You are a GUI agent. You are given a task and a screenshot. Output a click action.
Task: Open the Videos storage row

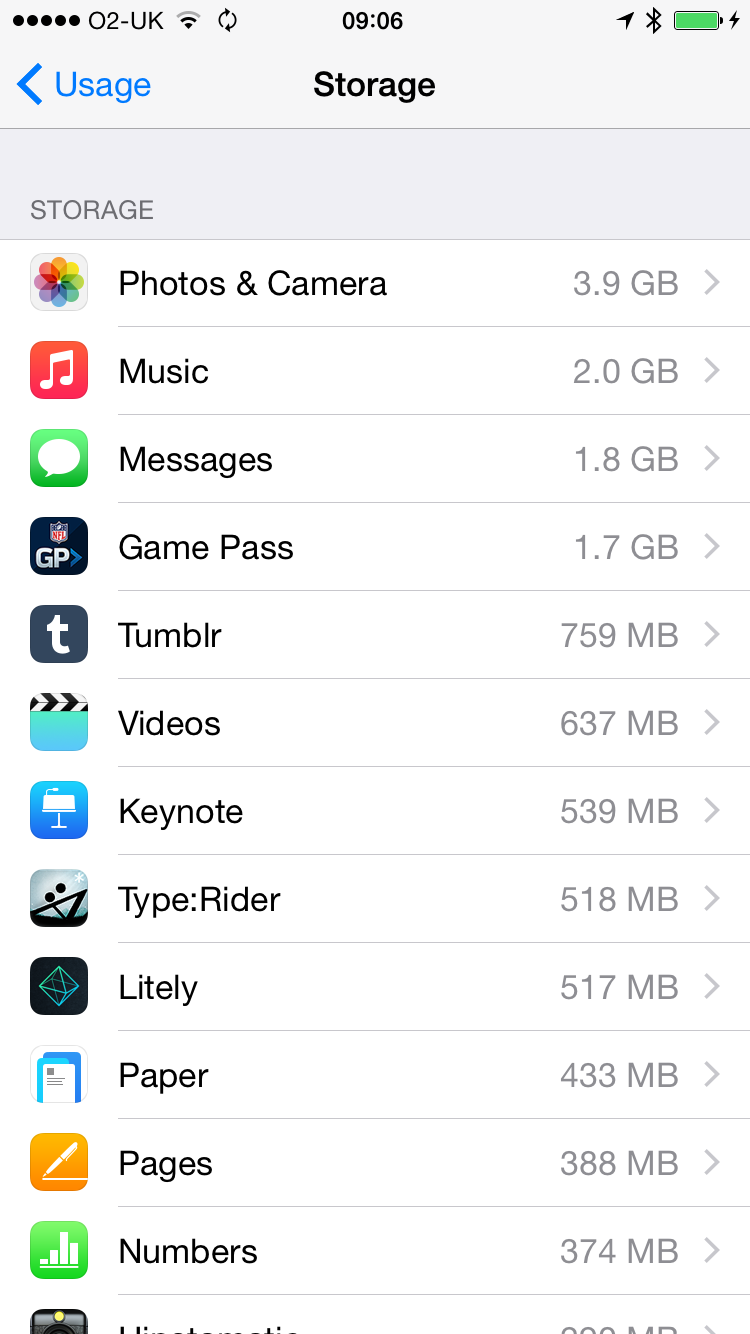pyautogui.click(x=375, y=723)
